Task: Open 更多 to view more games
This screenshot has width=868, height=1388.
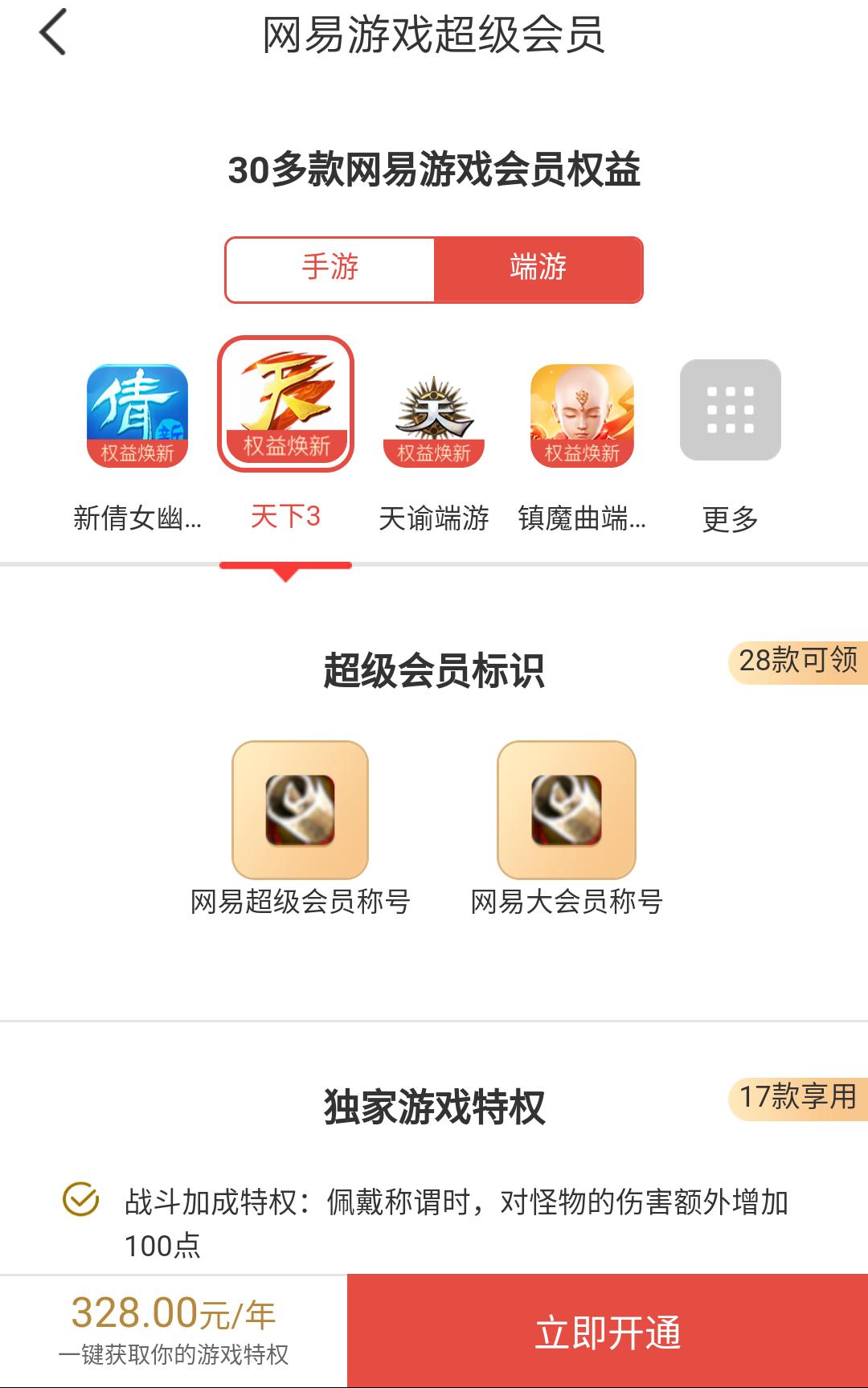Action: [730, 411]
